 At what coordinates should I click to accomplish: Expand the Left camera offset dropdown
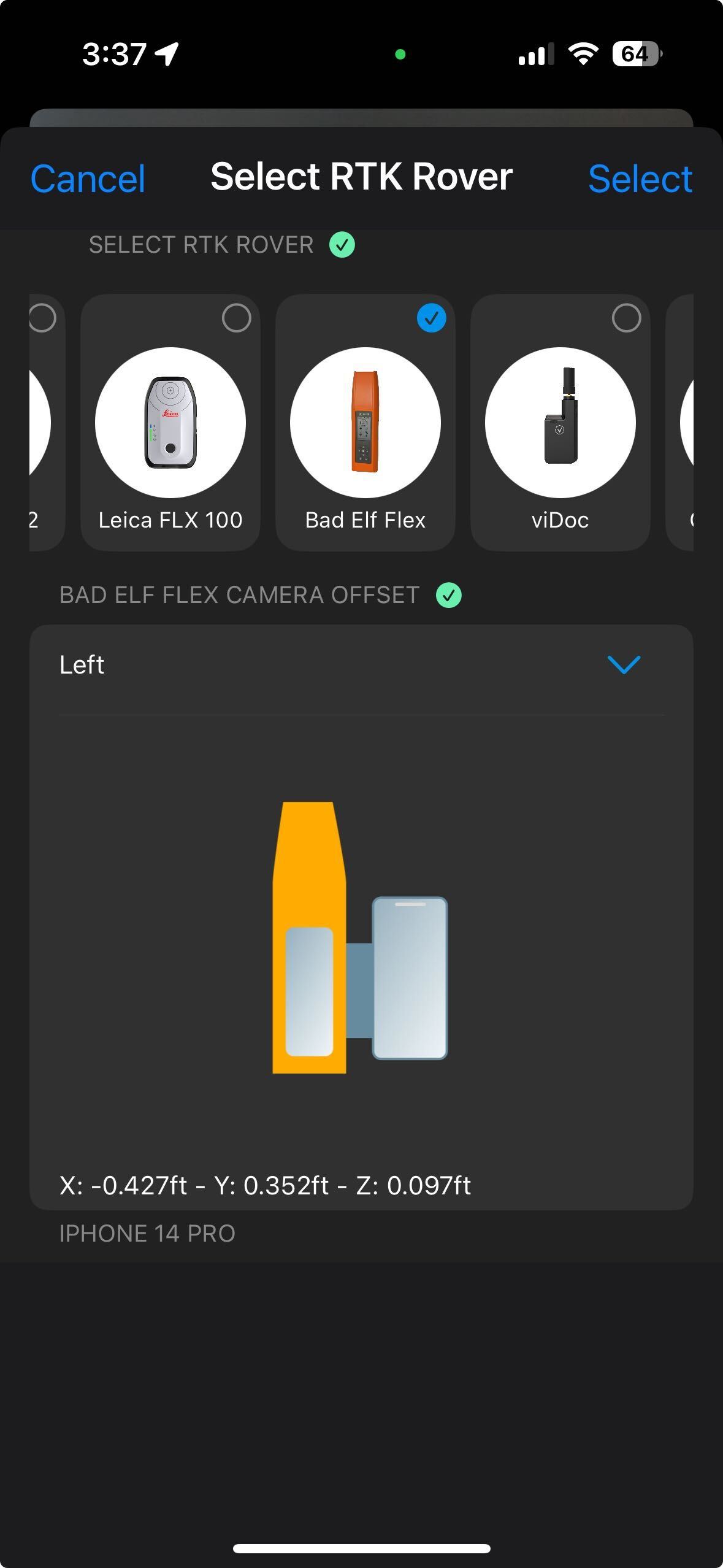623,664
